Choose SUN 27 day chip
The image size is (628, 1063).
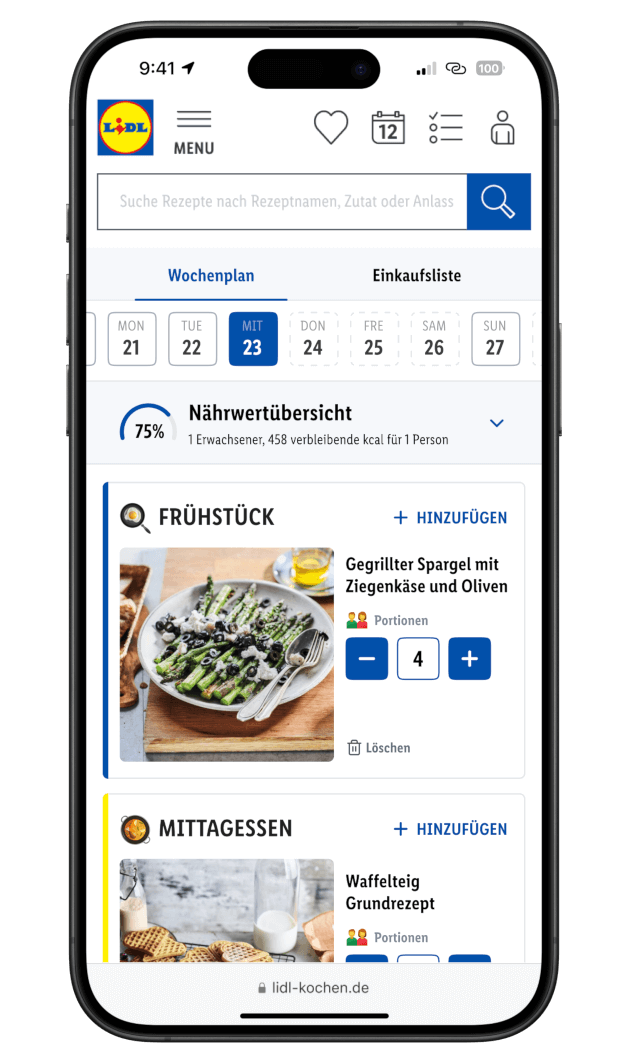pyautogui.click(x=495, y=339)
